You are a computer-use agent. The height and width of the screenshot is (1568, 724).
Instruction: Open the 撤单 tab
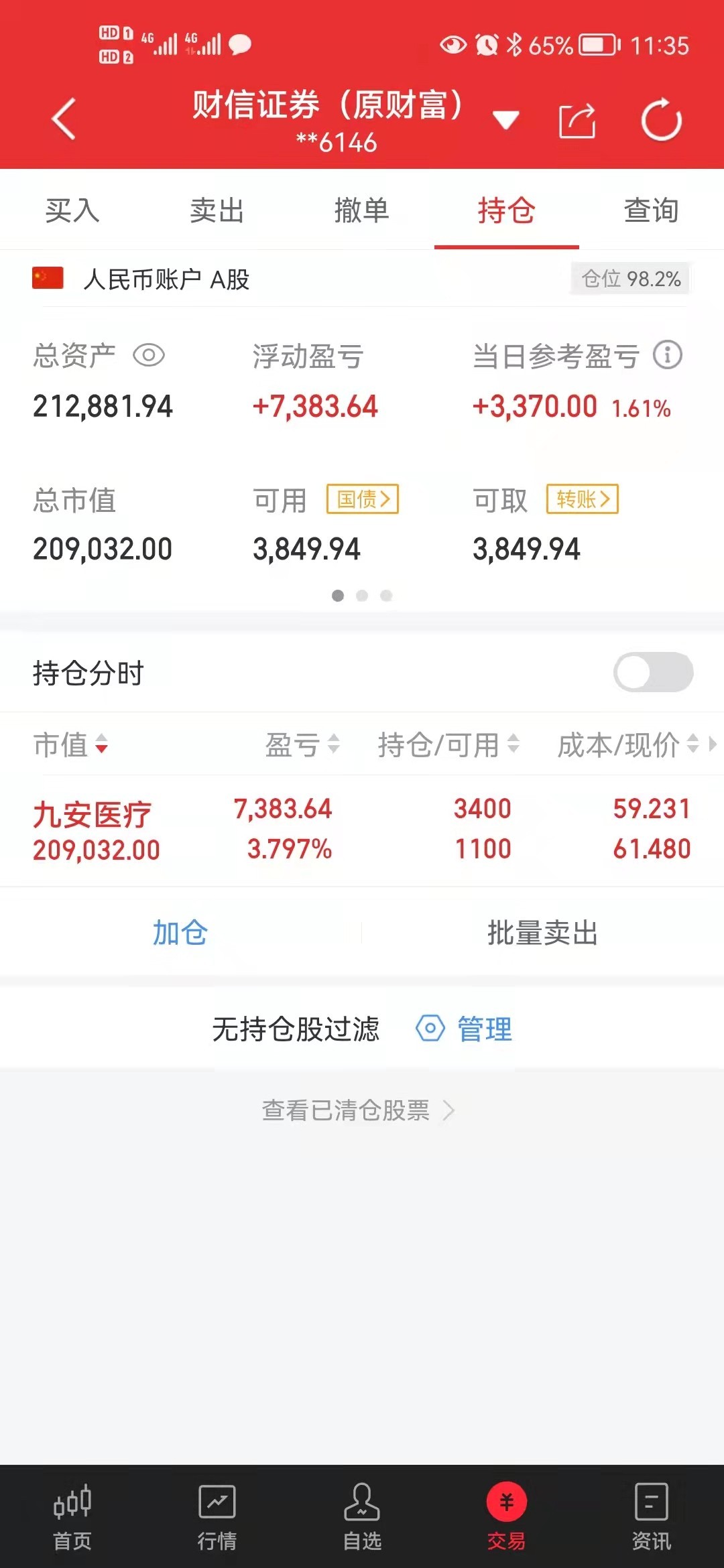click(x=362, y=210)
